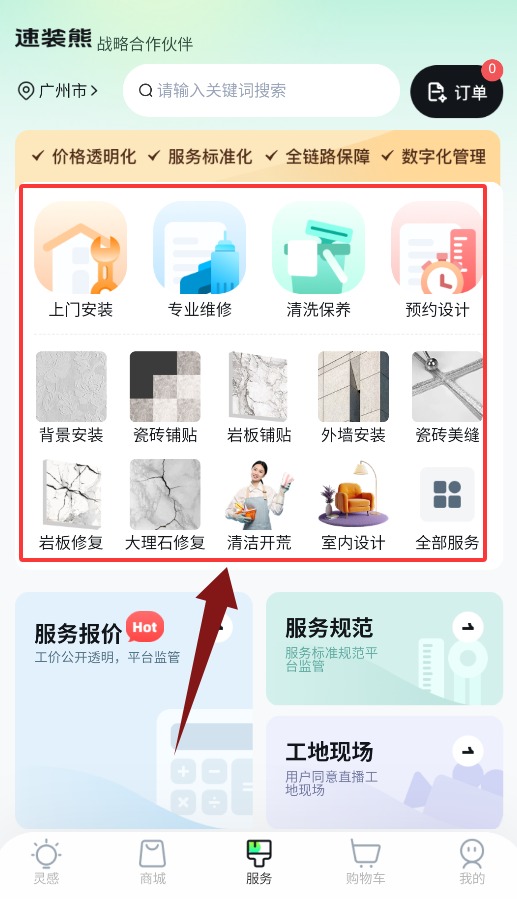Open 岩板铺贴 category
The width and height of the screenshot is (517, 899).
point(259,397)
